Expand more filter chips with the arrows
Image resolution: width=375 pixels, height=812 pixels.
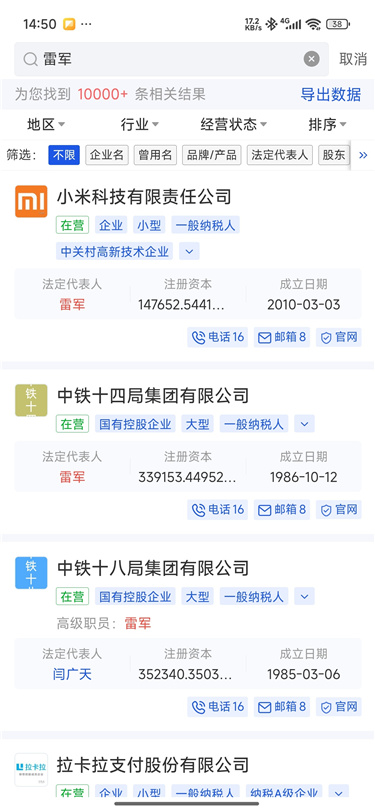(363, 155)
